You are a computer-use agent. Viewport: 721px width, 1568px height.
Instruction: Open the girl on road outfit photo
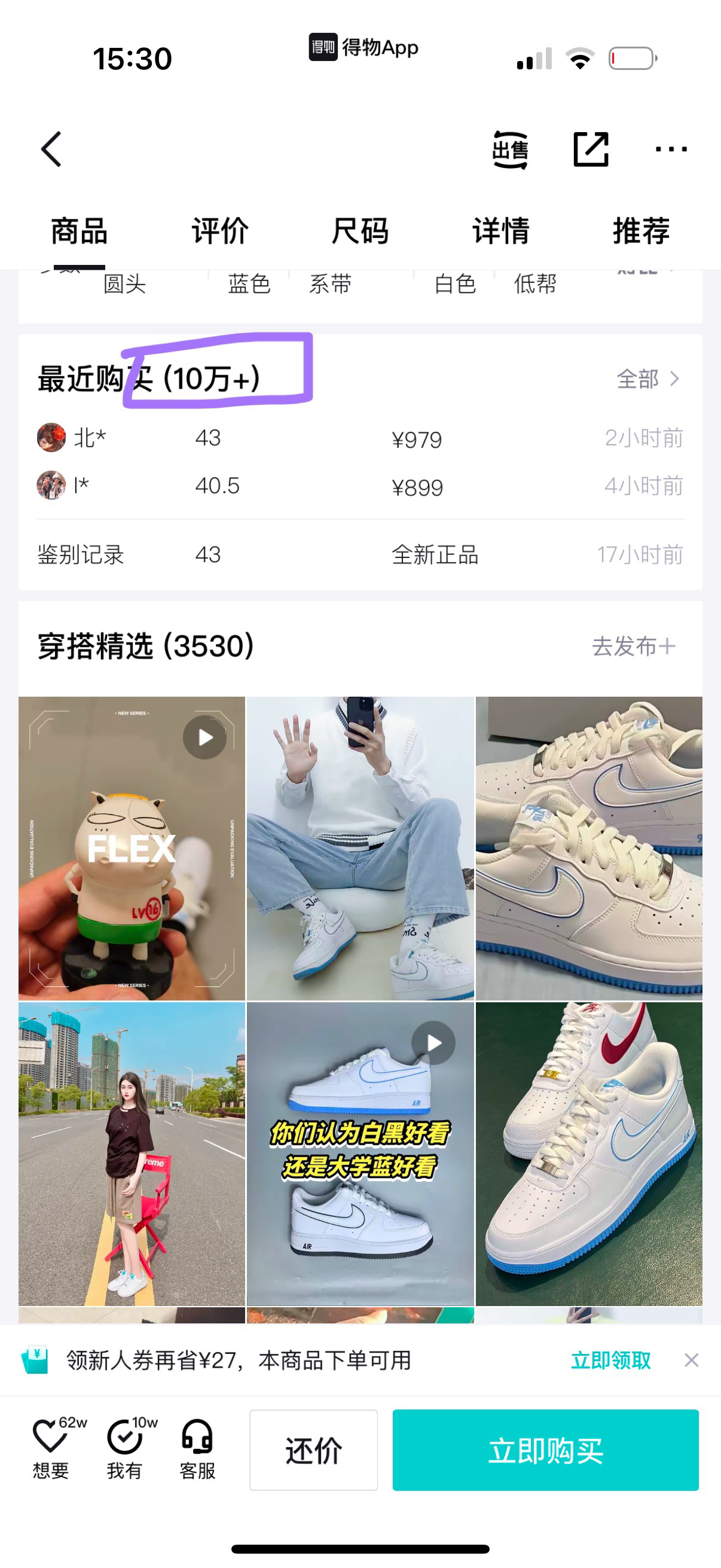click(x=132, y=1154)
